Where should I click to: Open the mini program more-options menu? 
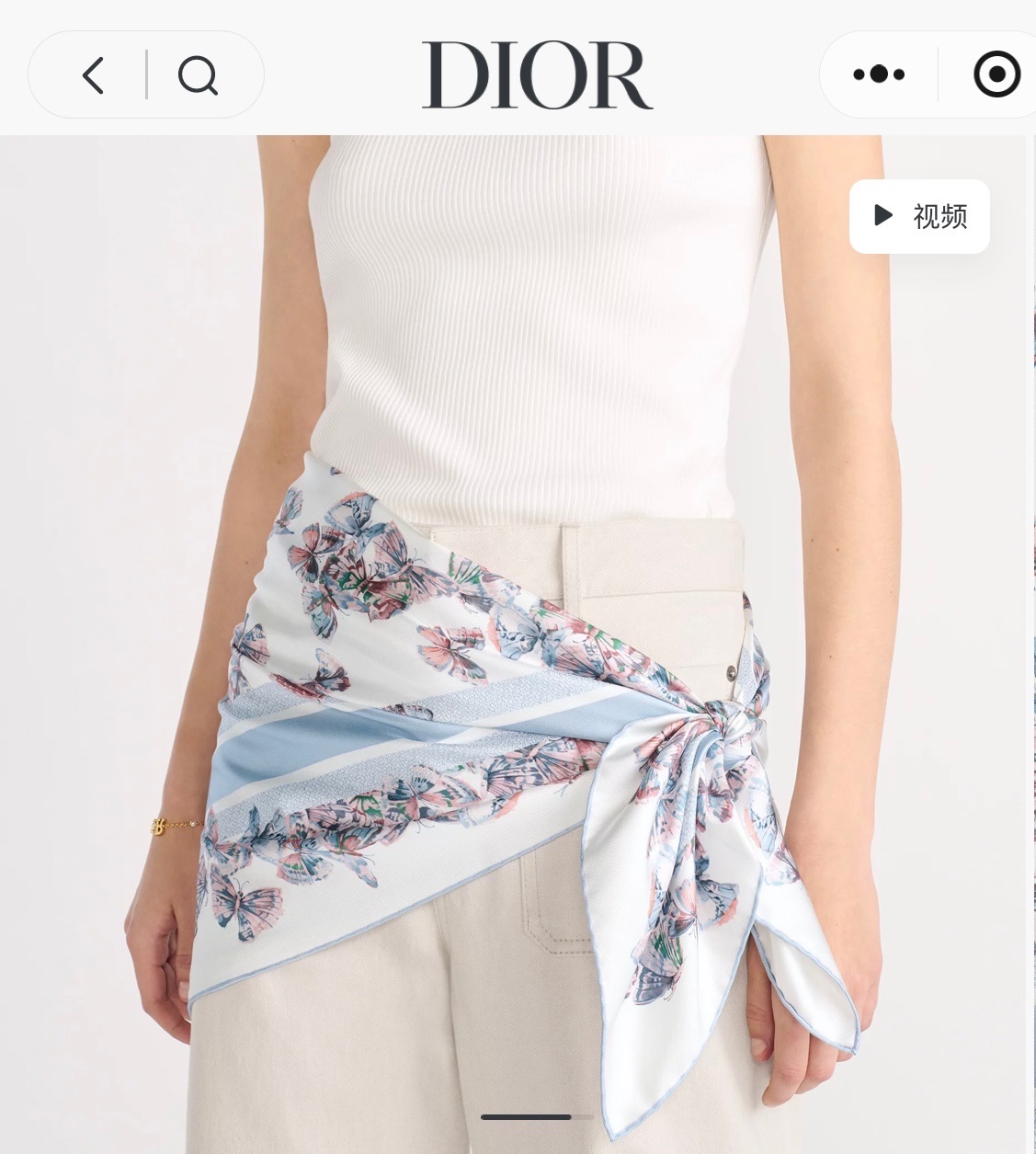(x=878, y=74)
